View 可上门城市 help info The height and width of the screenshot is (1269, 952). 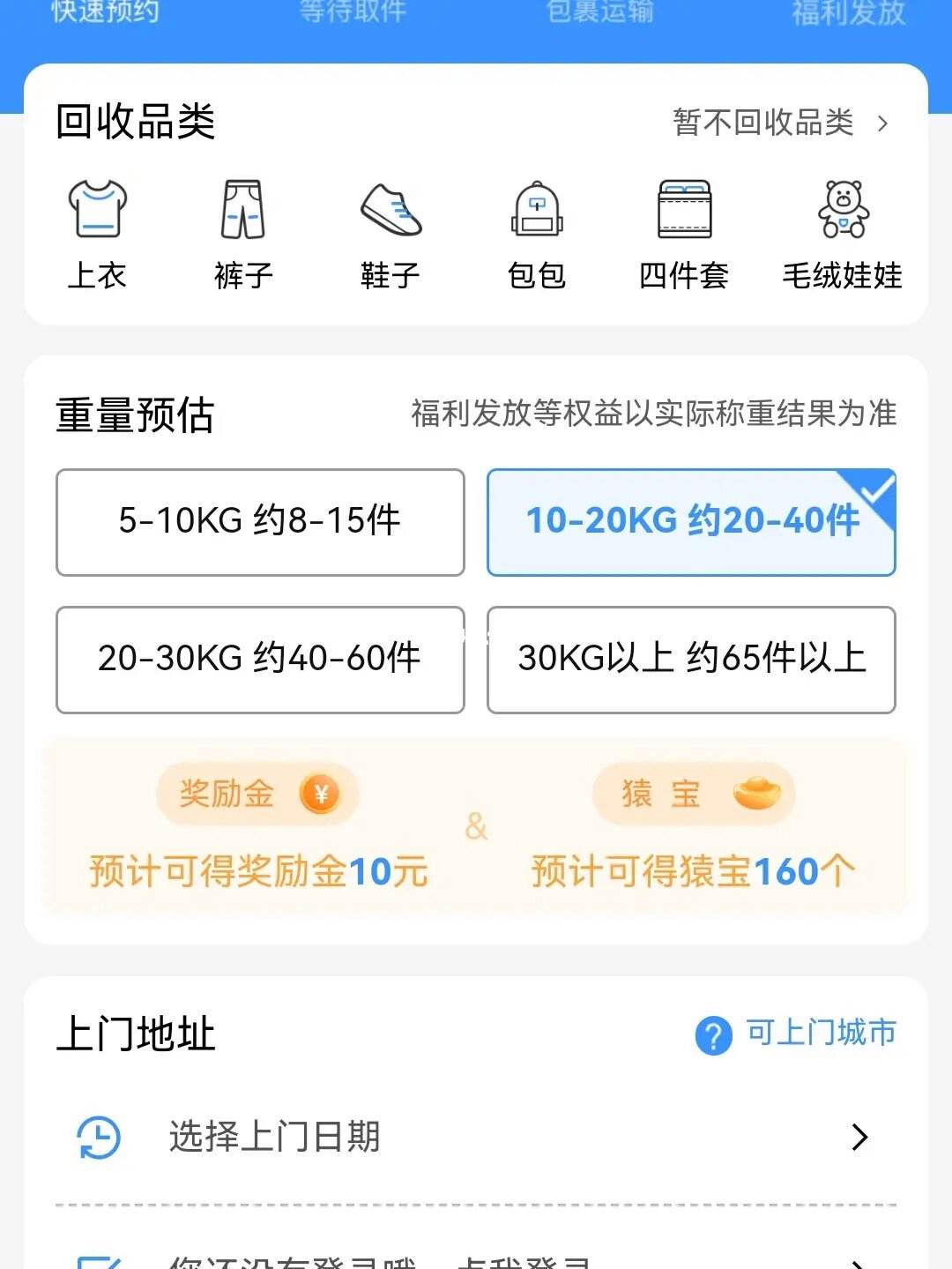(796, 1034)
